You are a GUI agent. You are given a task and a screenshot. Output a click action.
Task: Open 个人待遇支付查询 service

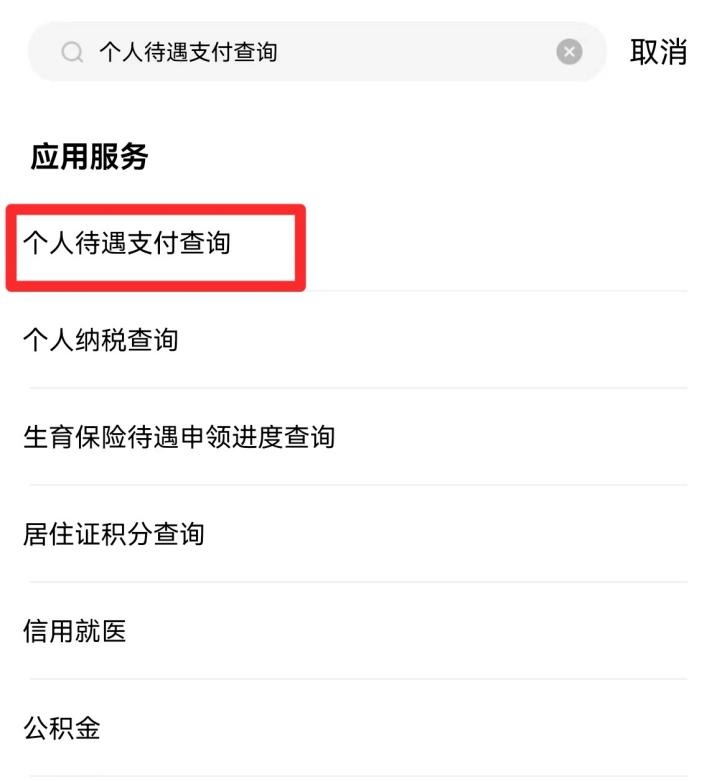(x=127, y=243)
